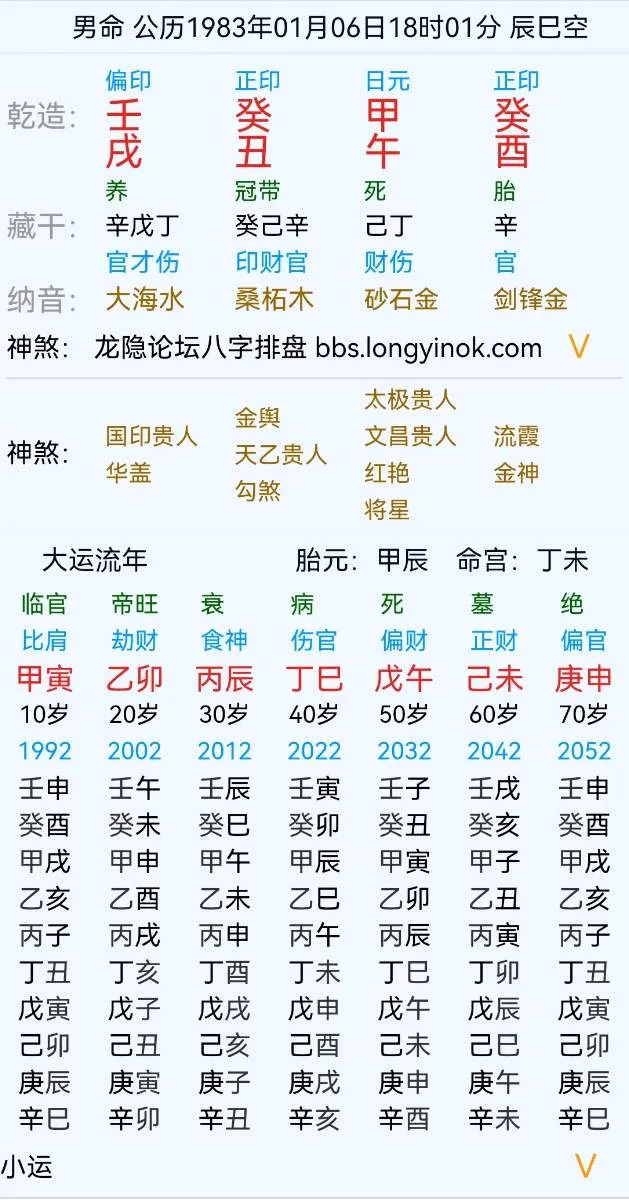Expand the 小运 section chevron
Image resolution: width=629 pixels, height=1200 pixels.
tap(585, 1166)
